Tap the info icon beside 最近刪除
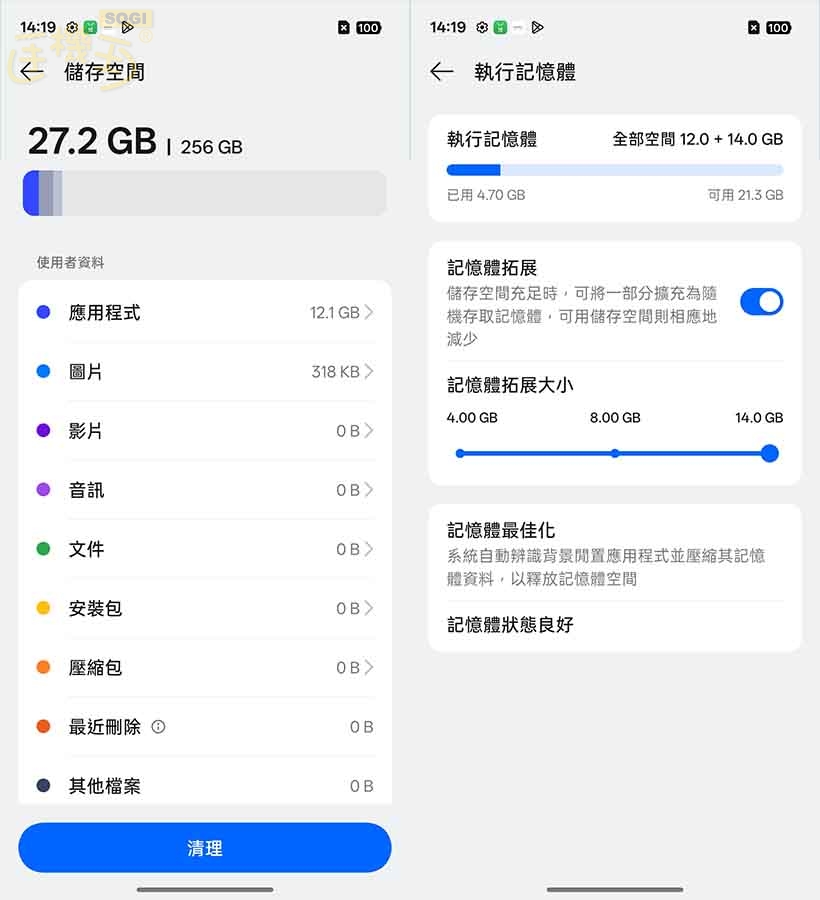Viewport: 820px width, 900px height. [x=158, y=727]
